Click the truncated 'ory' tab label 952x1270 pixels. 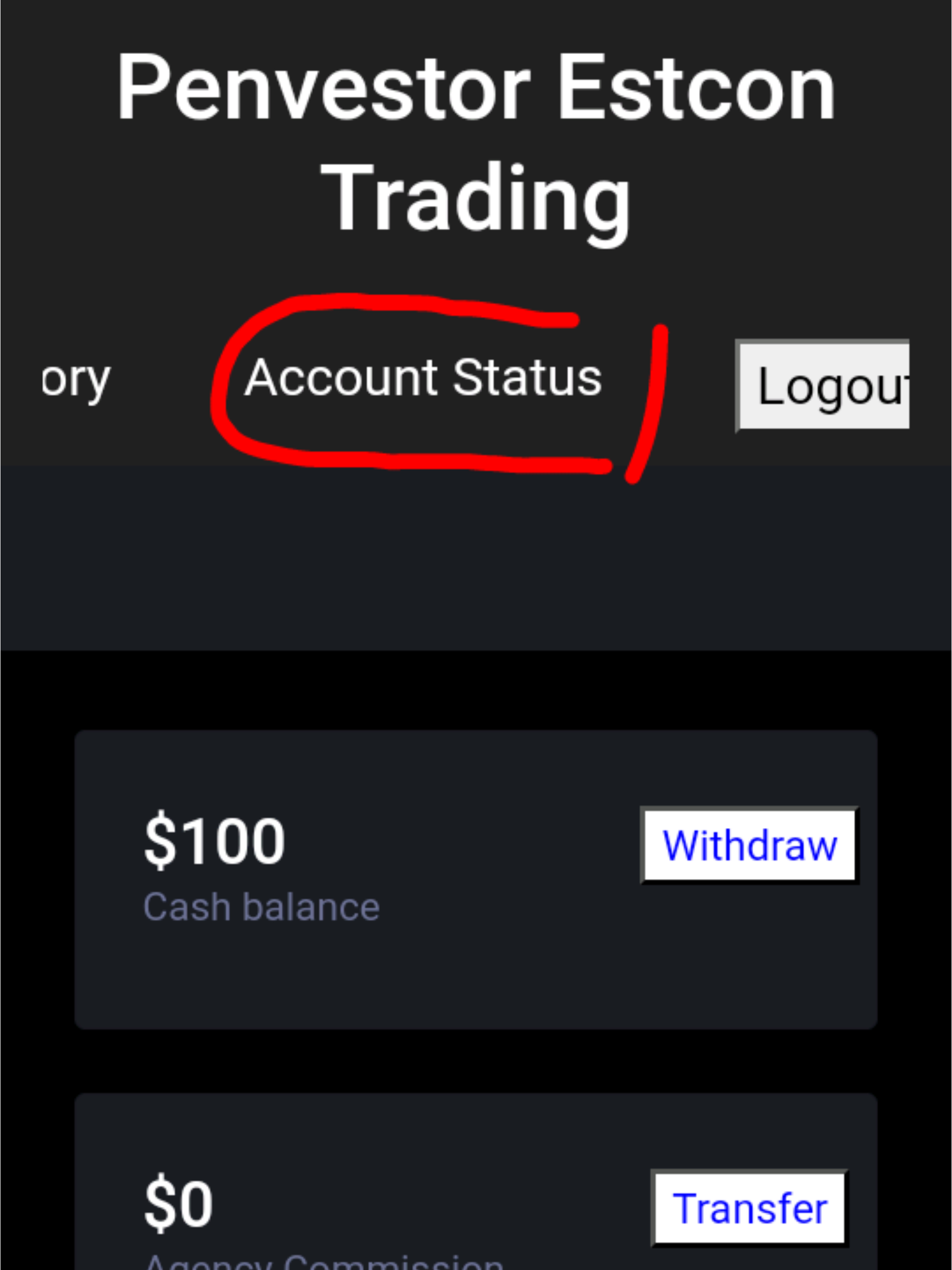click(x=69, y=379)
